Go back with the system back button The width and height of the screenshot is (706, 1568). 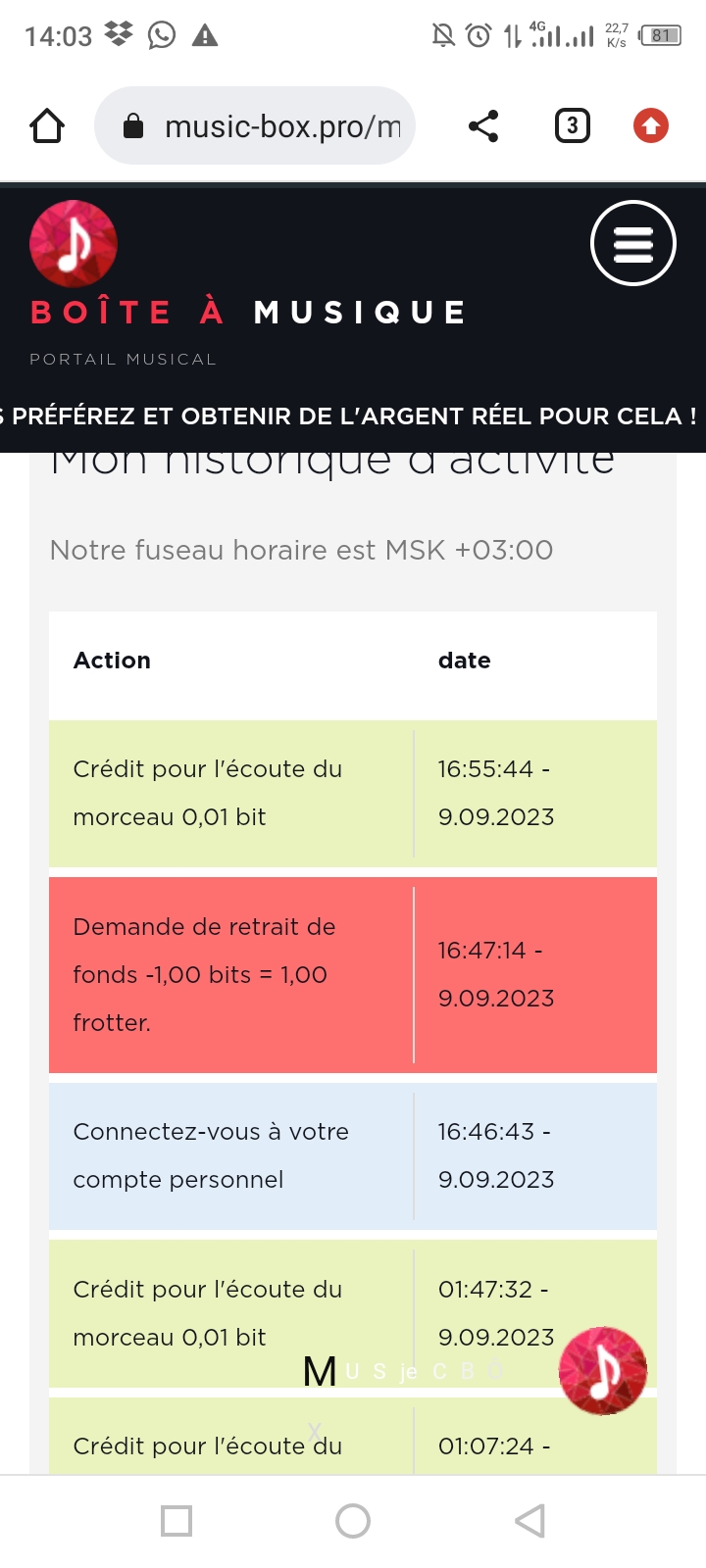pyautogui.click(x=529, y=1521)
